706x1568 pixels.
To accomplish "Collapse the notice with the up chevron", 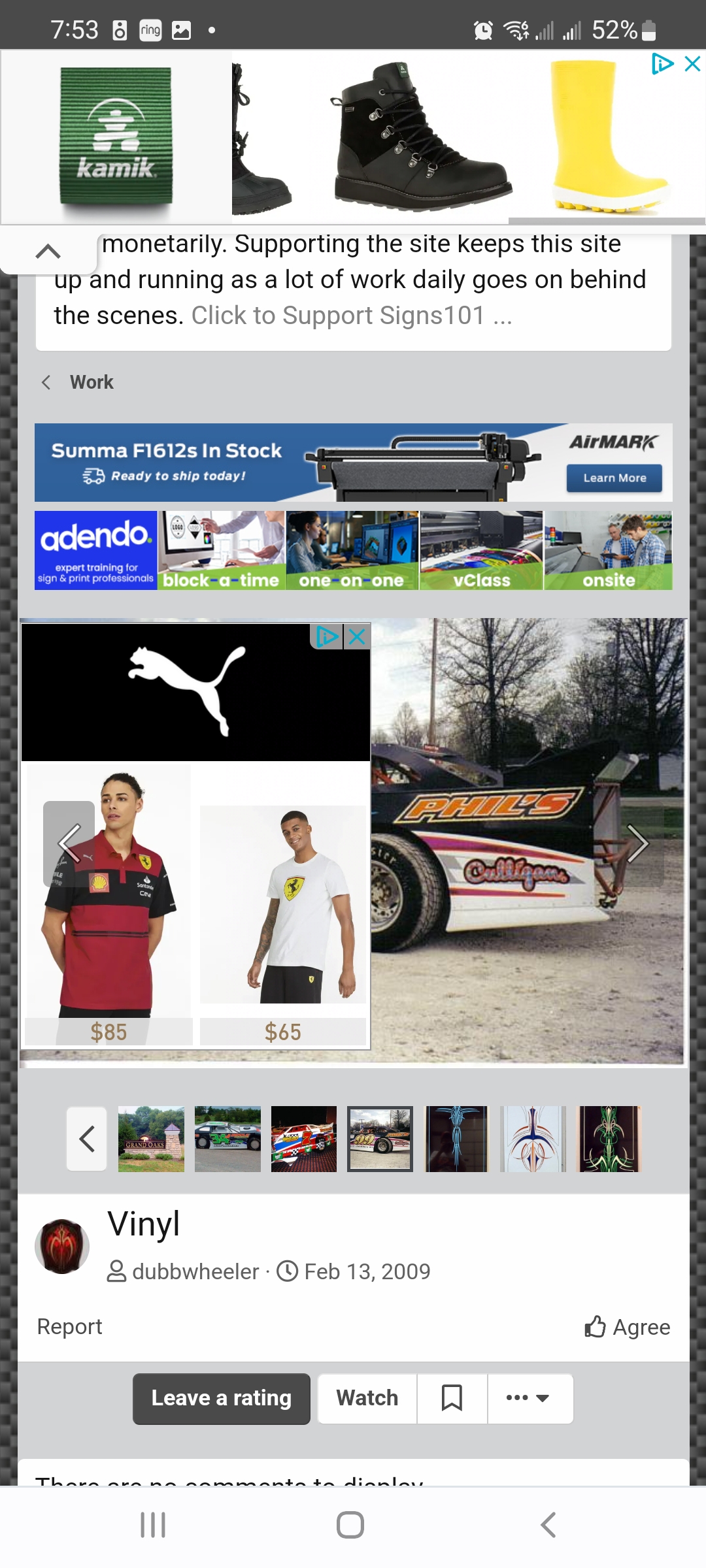I will pos(48,252).
